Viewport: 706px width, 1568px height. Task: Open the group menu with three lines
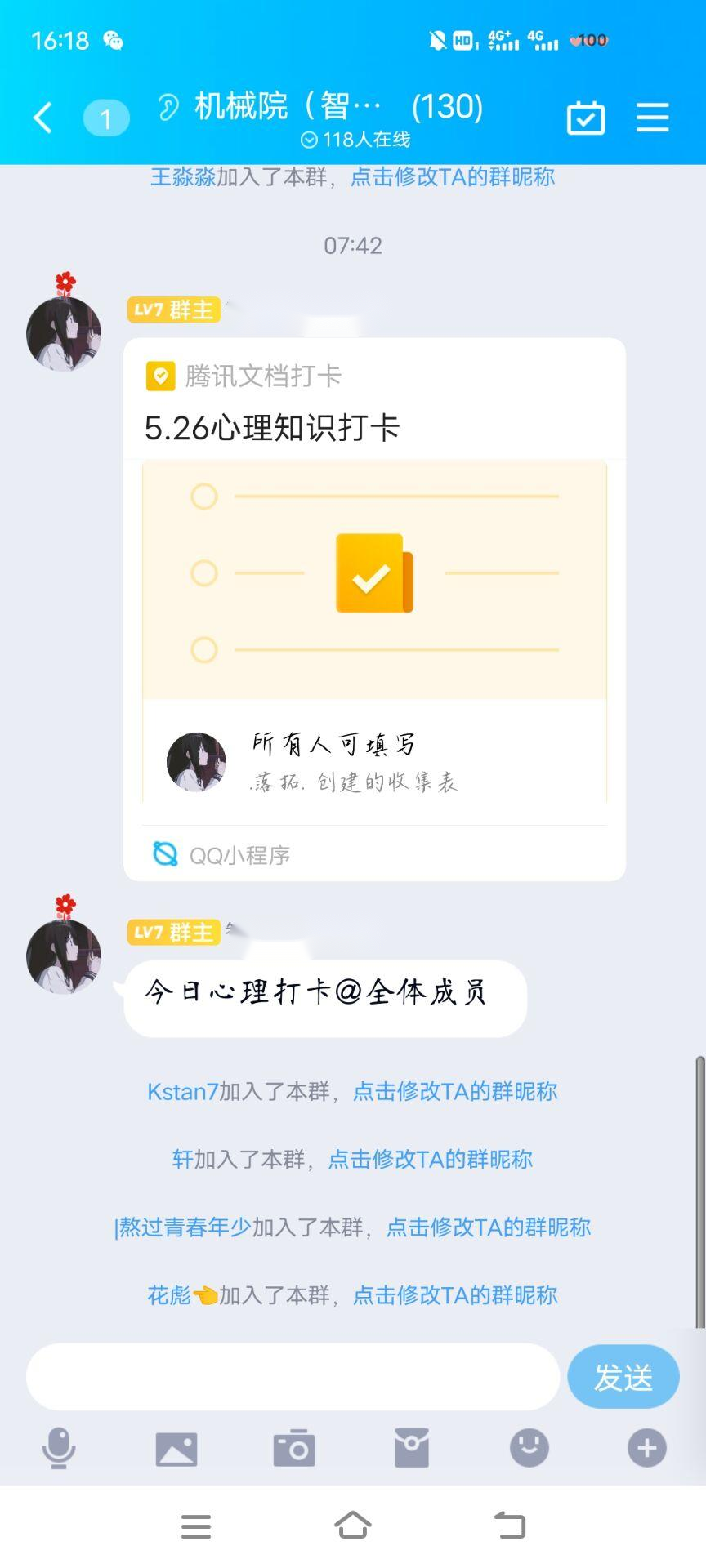(652, 118)
